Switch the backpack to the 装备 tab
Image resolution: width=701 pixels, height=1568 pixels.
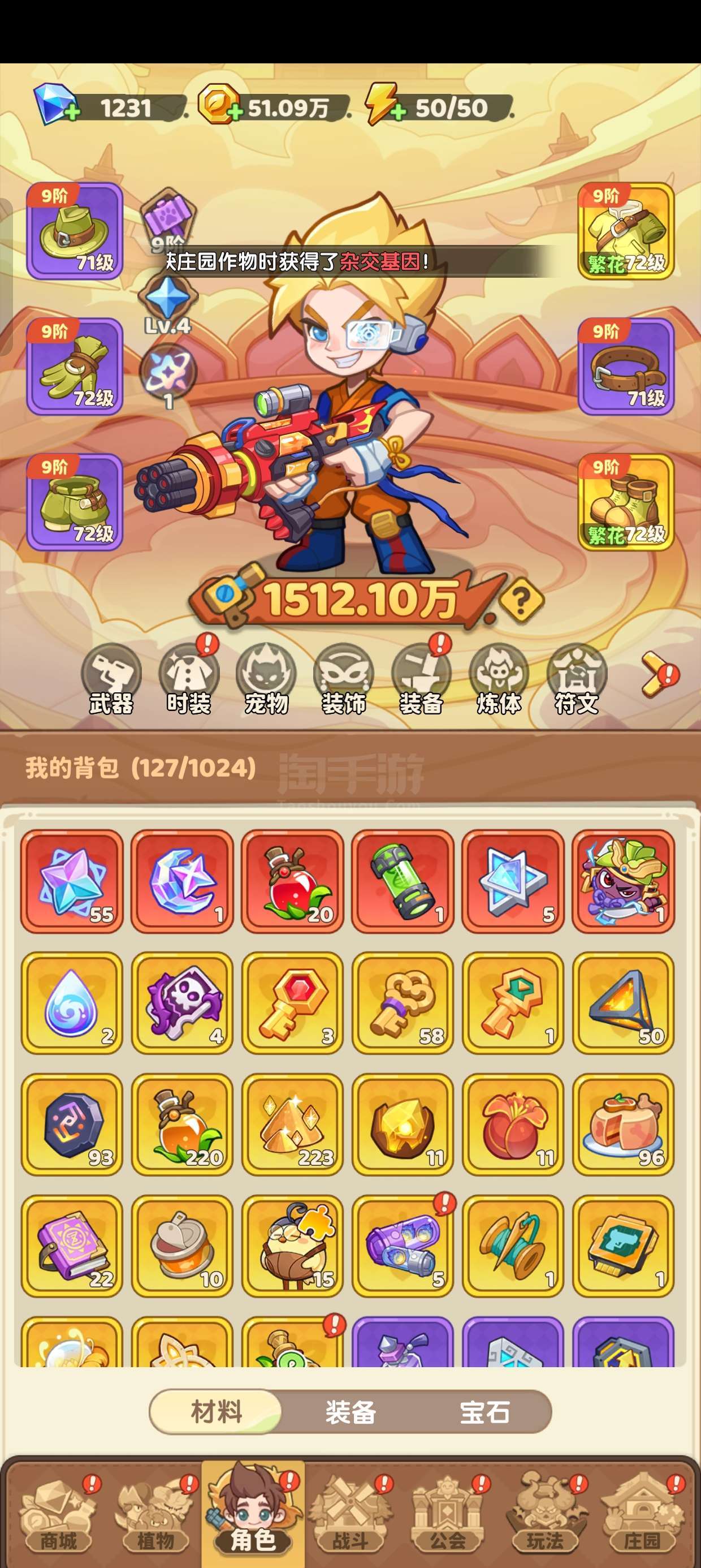(x=350, y=1411)
